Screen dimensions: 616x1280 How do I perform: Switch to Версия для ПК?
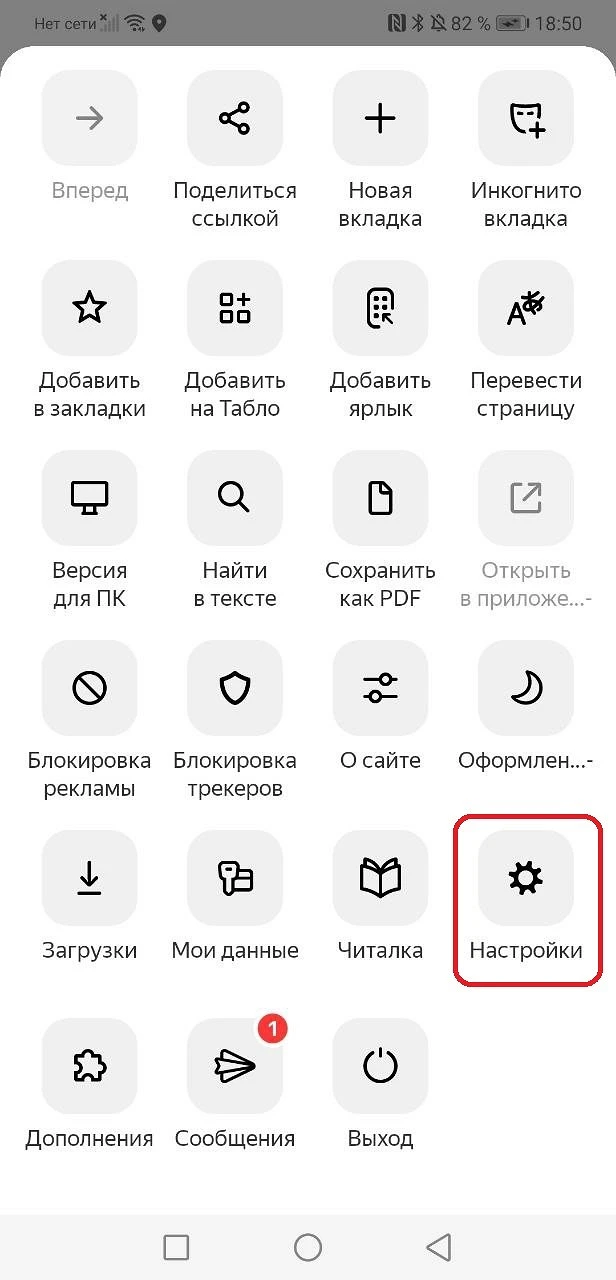(90, 499)
